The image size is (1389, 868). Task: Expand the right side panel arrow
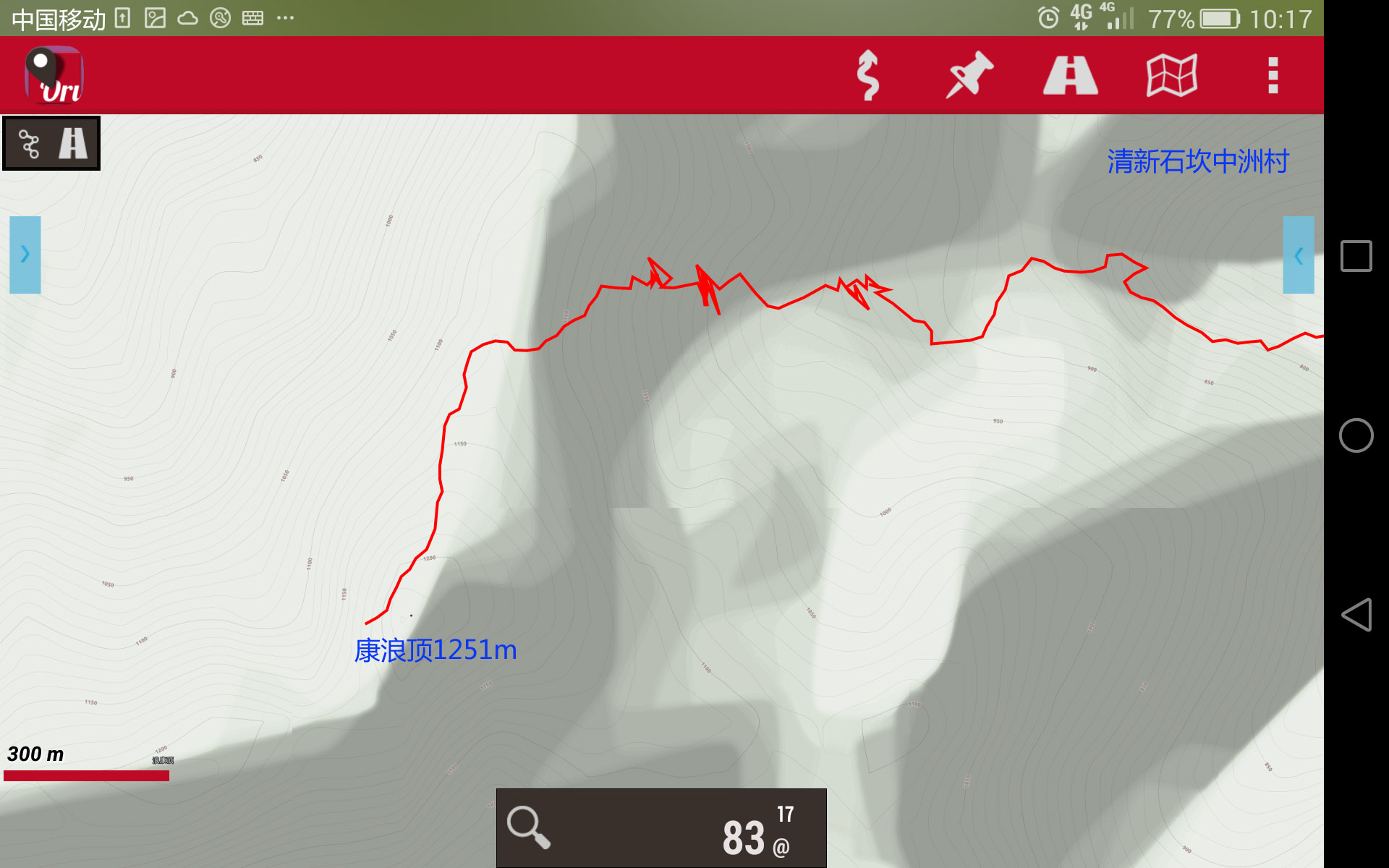point(1298,255)
